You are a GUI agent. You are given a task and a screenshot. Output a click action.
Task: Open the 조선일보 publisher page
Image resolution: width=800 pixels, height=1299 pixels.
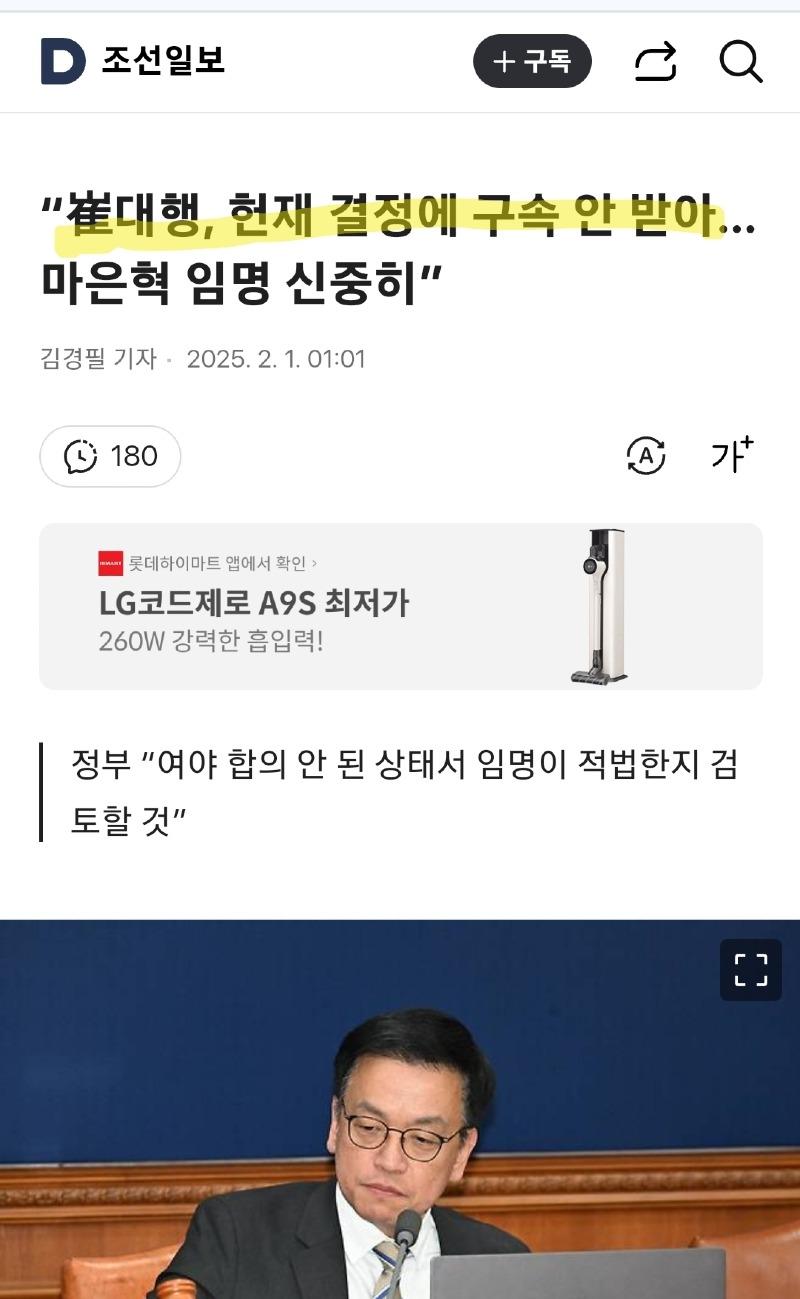tap(163, 61)
